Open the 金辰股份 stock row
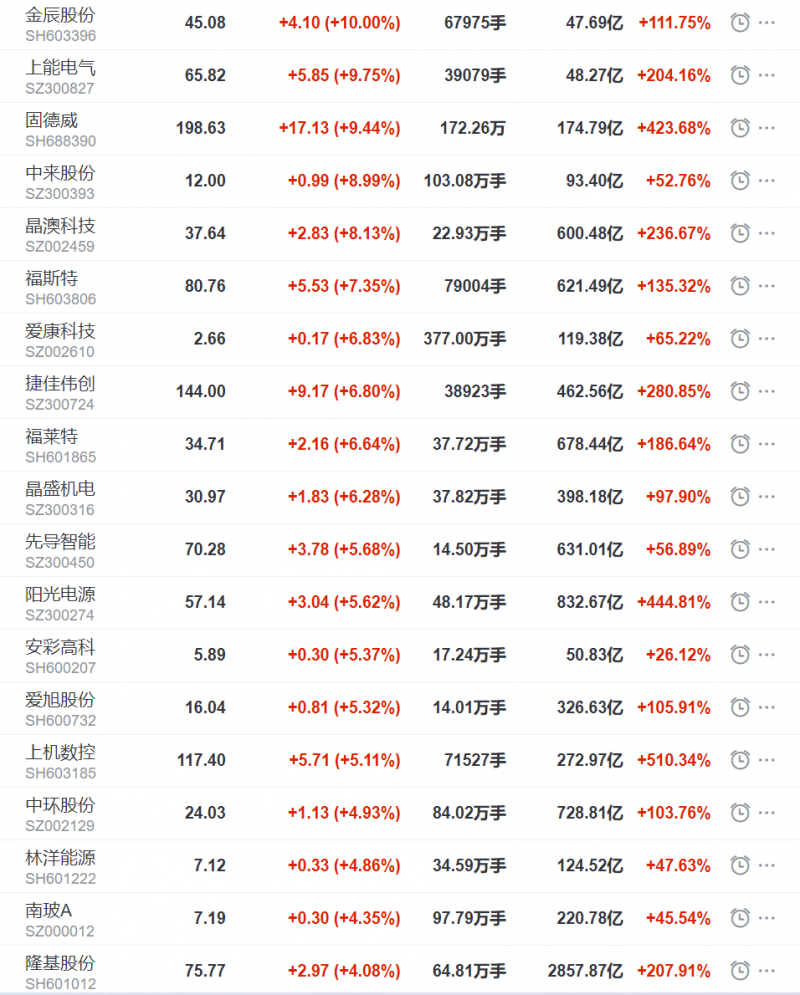The height and width of the screenshot is (995, 800). [x=61, y=16]
